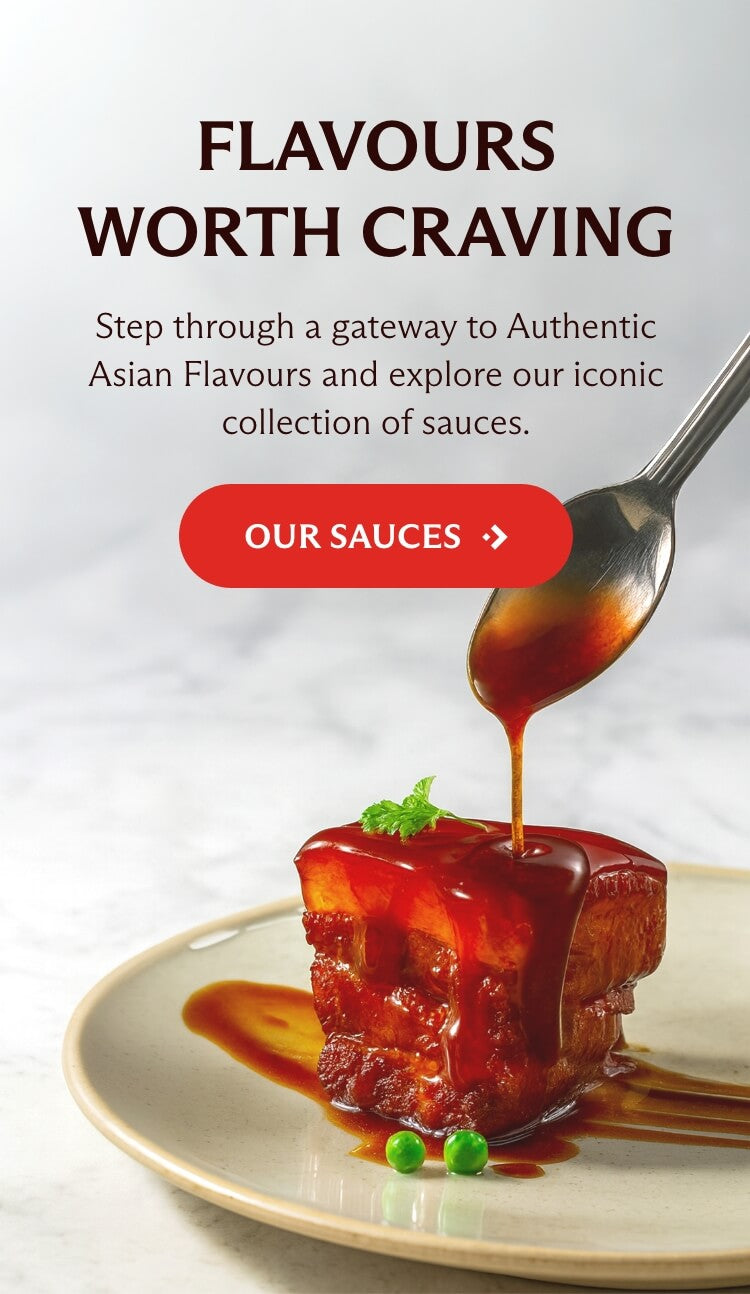The height and width of the screenshot is (1294, 750).
Task: Open the Our Sauces button
Action: [x=375, y=536]
